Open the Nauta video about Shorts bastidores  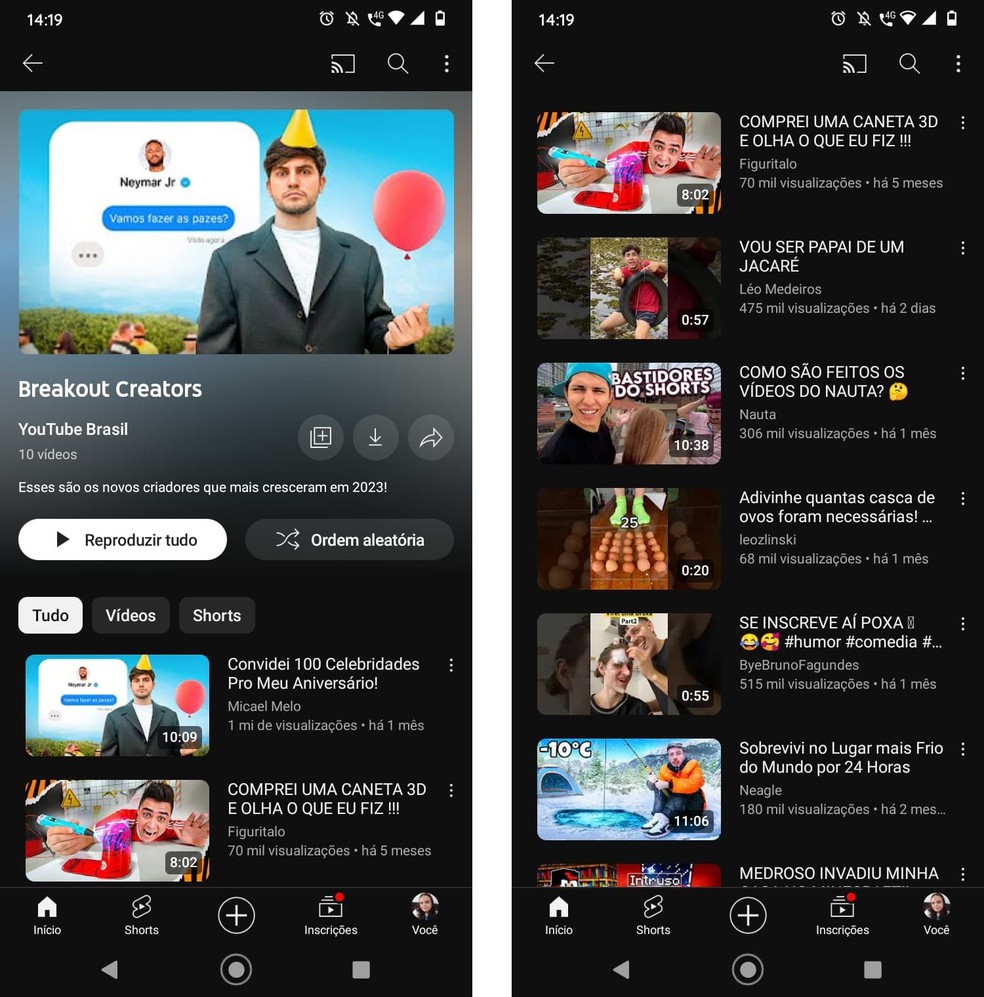click(628, 413)
